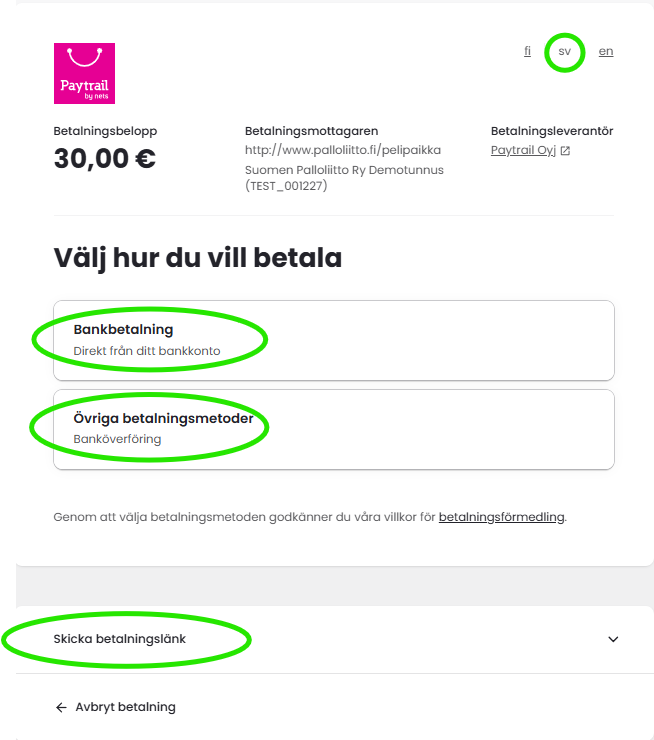Tap Avbryt betalning to cancel payment
This screenshot has width=654, height=740.
pyautogui.click(x=116, y=707)
